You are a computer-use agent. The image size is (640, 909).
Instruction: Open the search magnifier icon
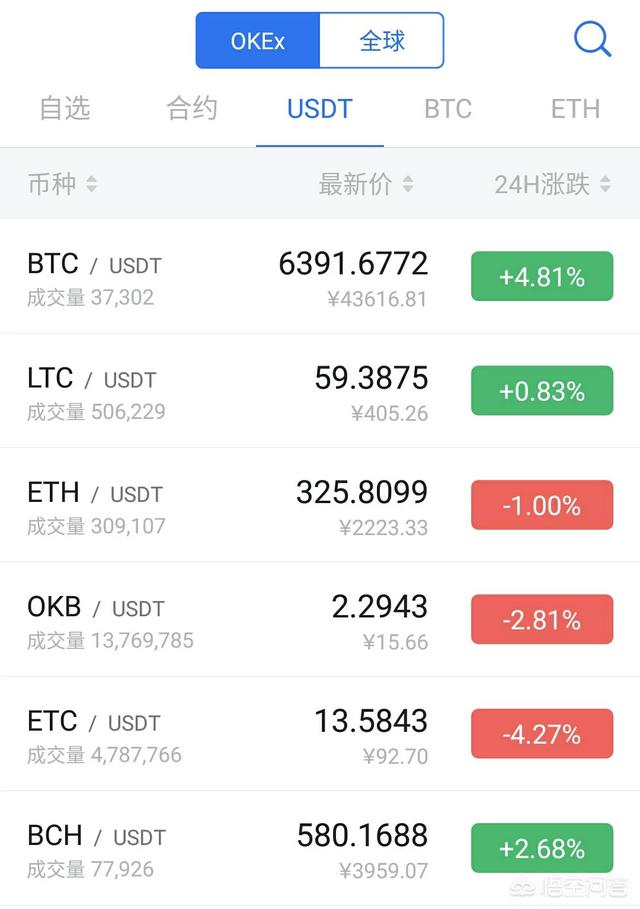(x=592, y=40)
